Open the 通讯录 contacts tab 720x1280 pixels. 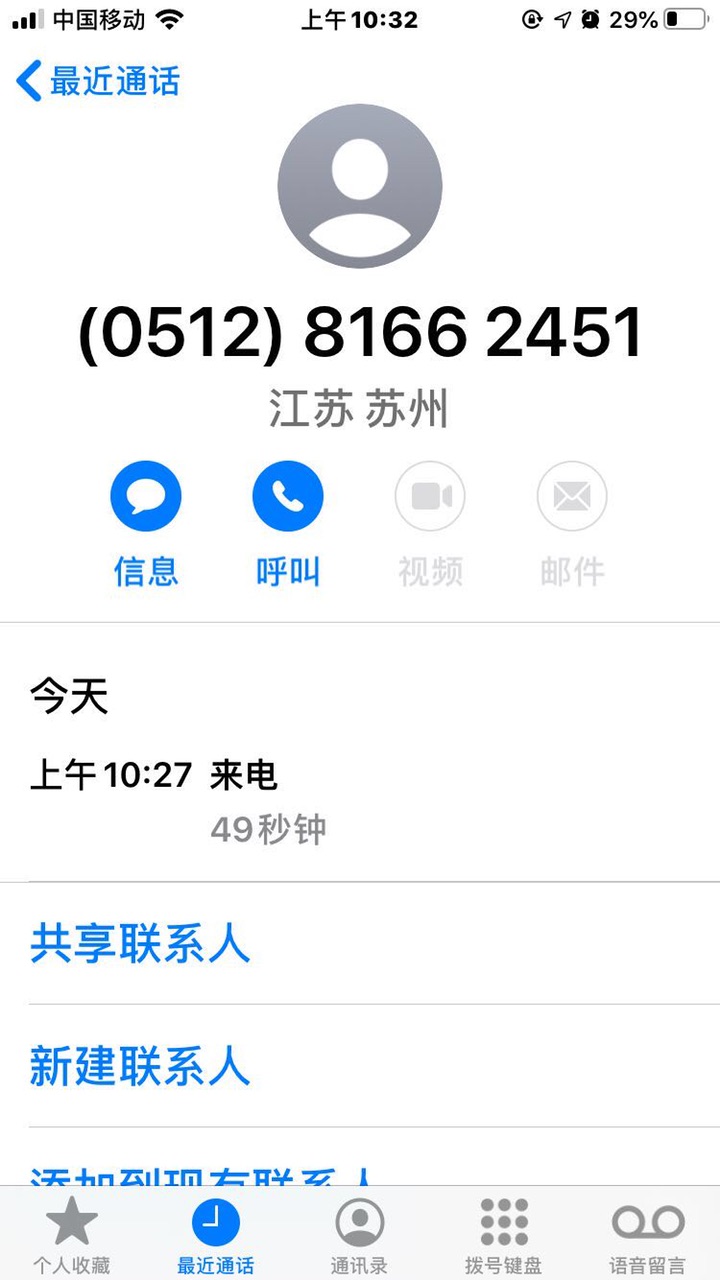coord(360,1236)
